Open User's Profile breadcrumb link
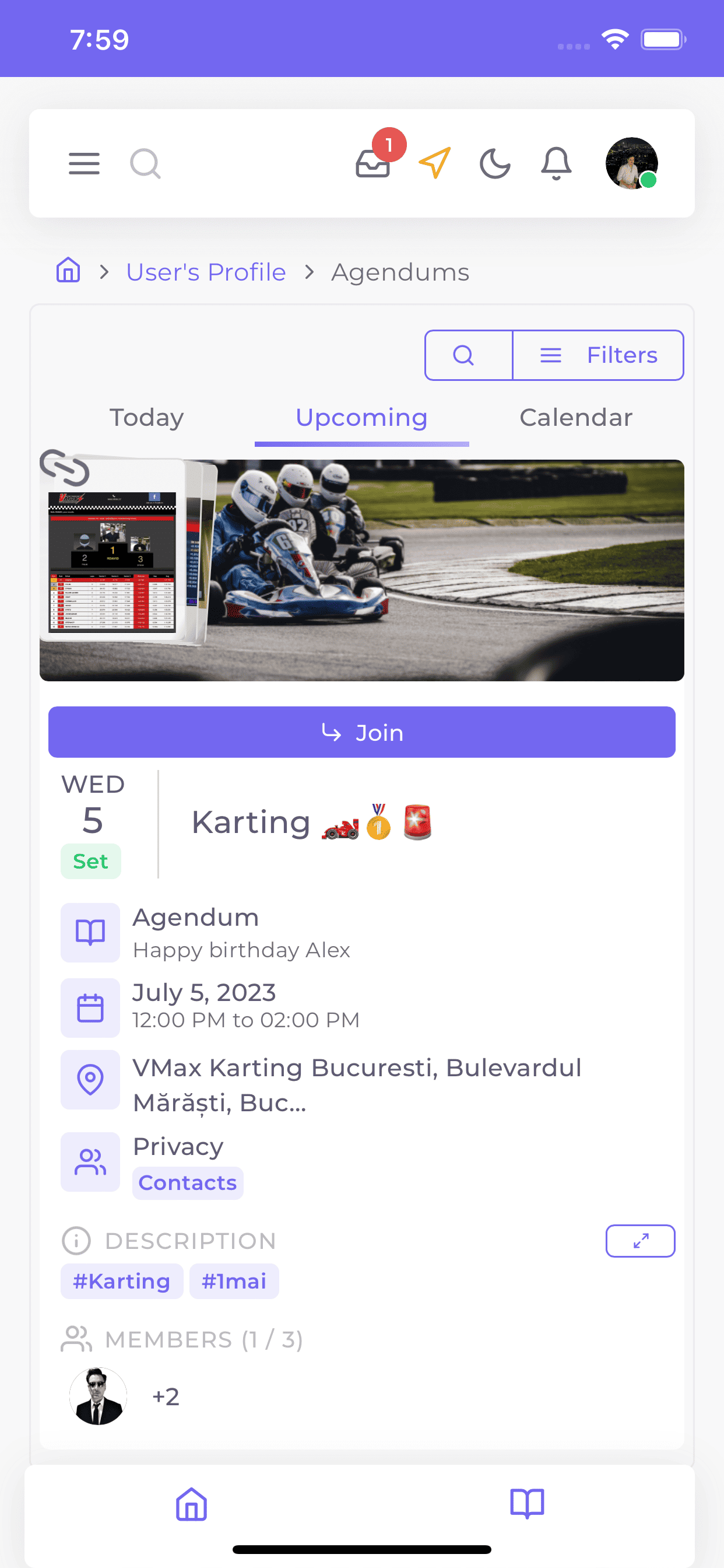Image resolution: width=724 pixels, height=1568 pixels. [x=206, y=272]
